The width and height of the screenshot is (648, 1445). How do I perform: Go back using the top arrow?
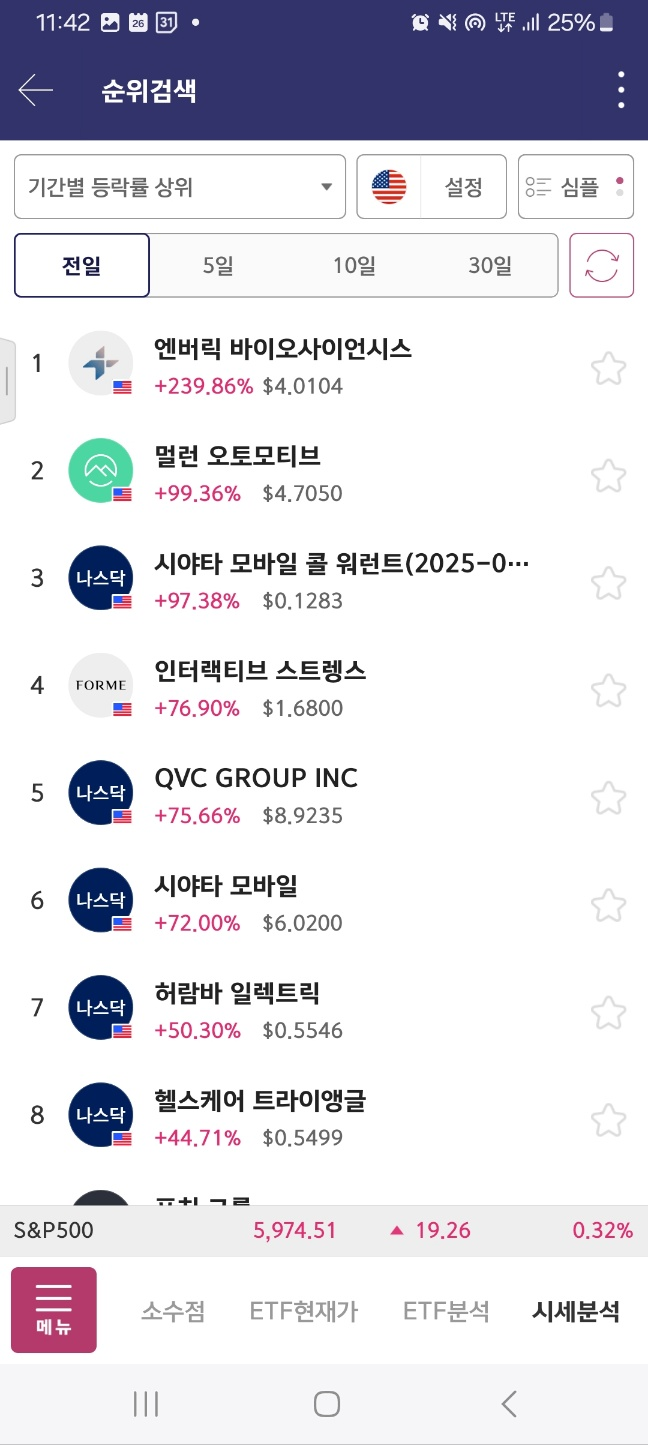pos(36,91)
